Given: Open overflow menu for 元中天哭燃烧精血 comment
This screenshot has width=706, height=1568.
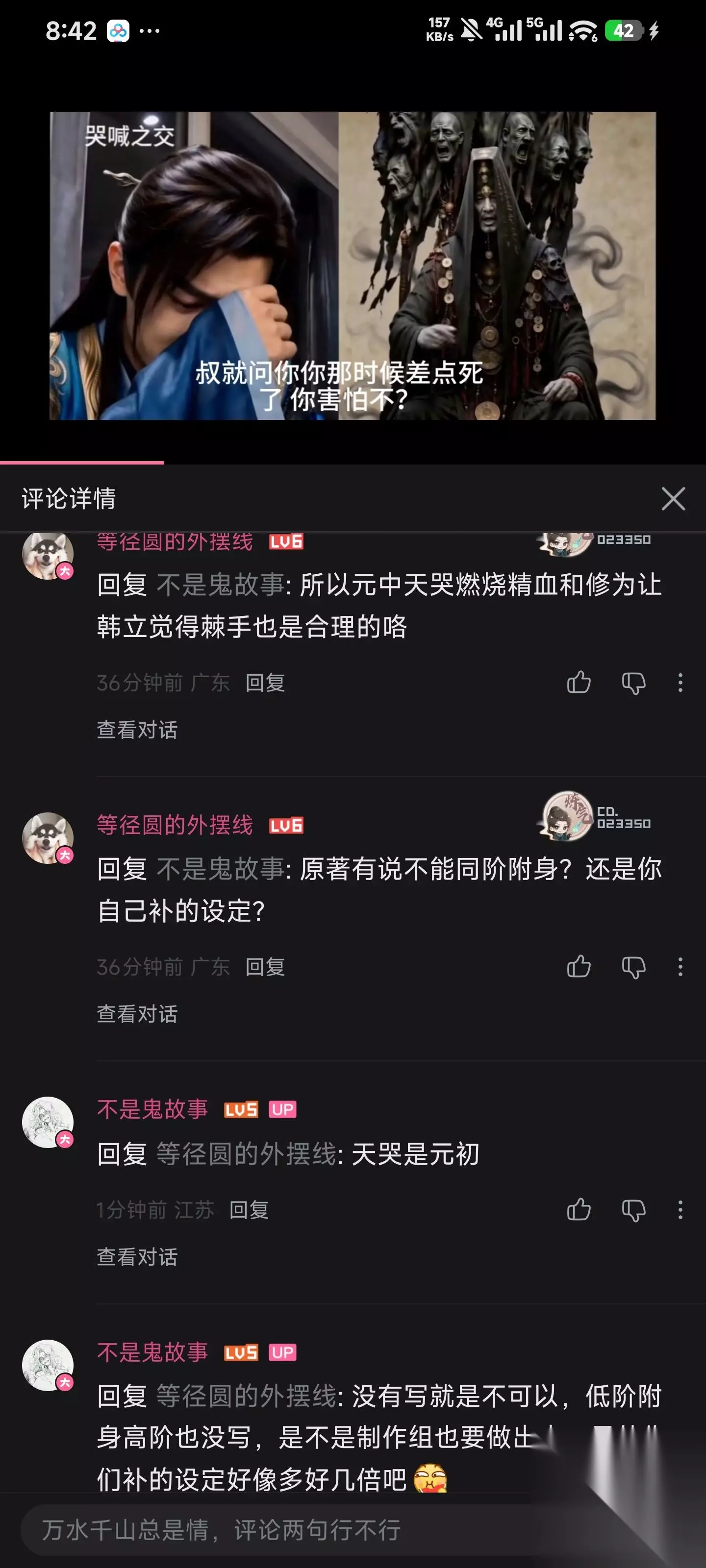Looking at the screenshot, I should (681, 683).
